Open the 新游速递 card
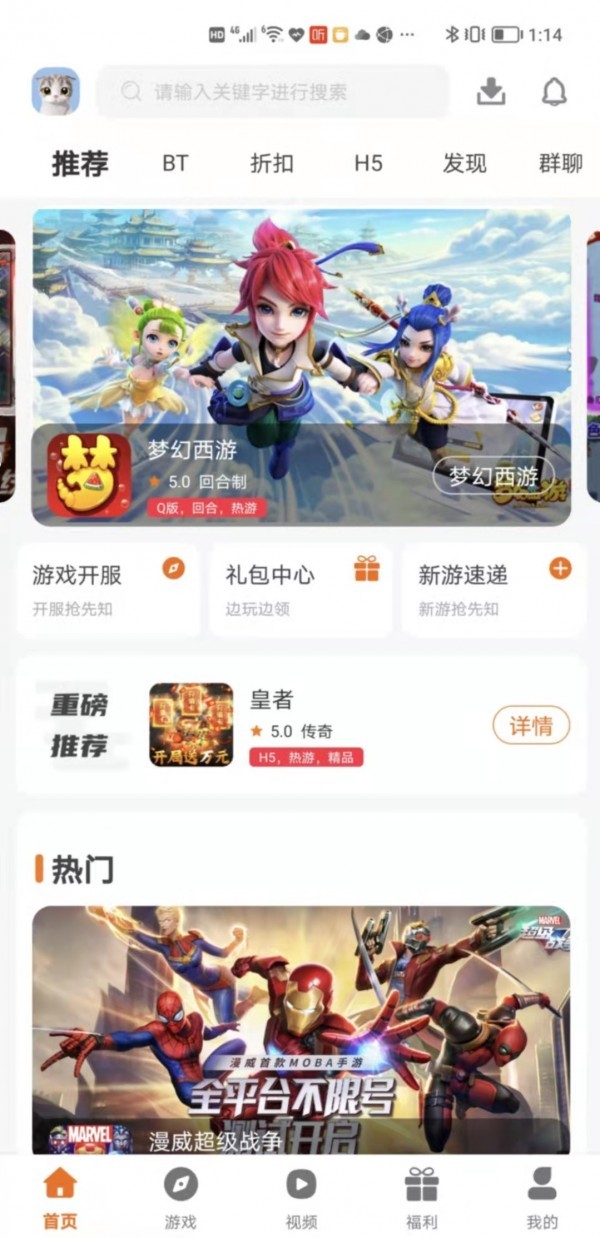 [494, 589]
